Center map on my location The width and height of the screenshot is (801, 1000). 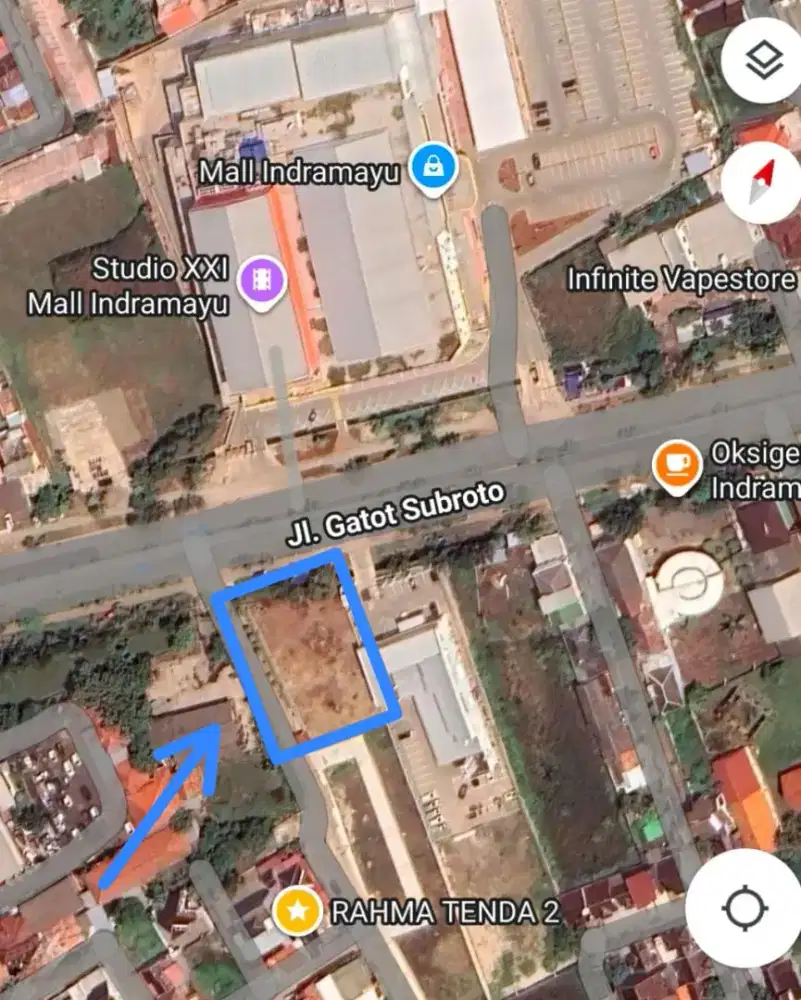point(744,909)
